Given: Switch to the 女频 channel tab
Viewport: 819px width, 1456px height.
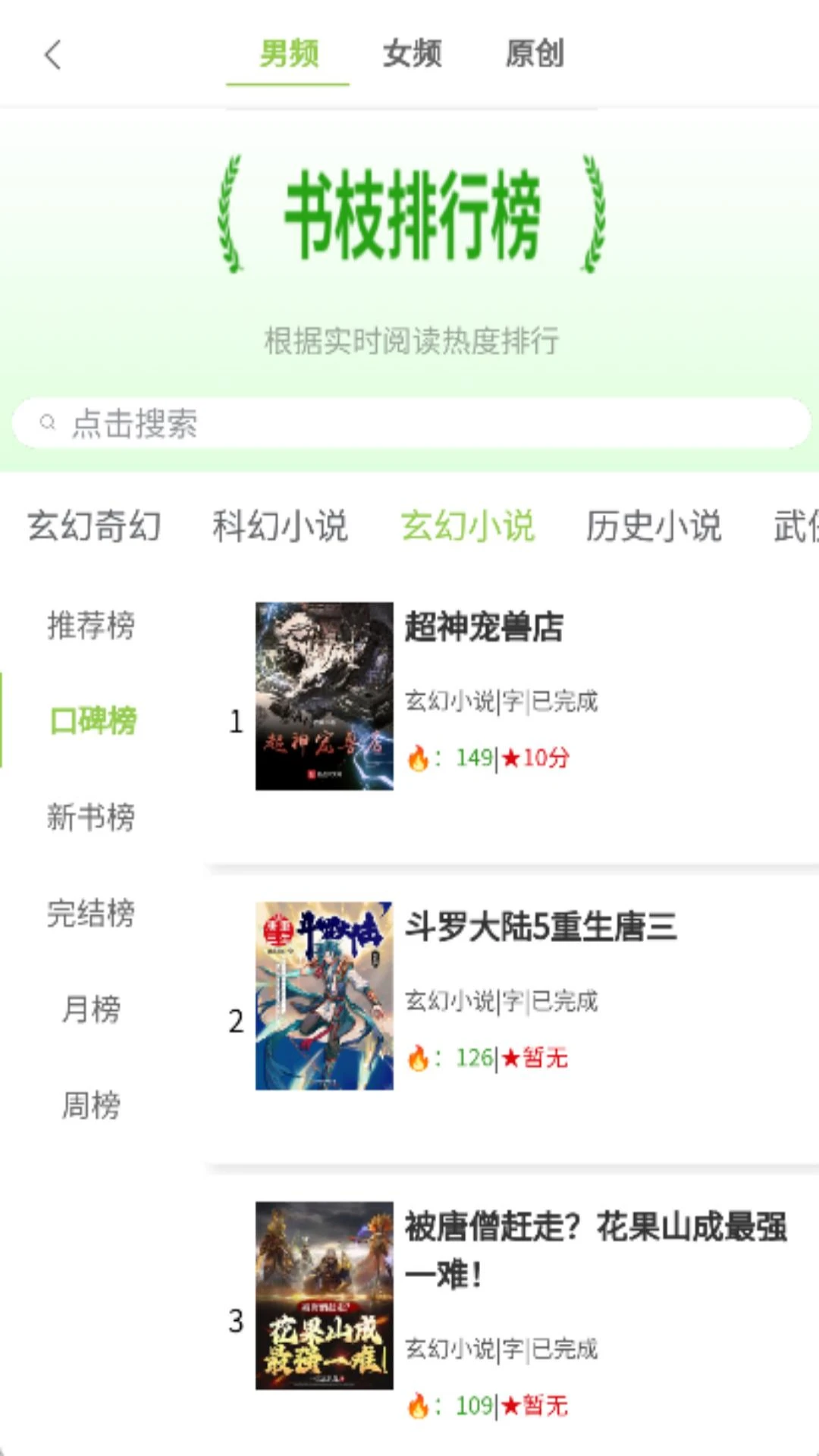Looking at the screenshot, I should click(x=413, y=55).
